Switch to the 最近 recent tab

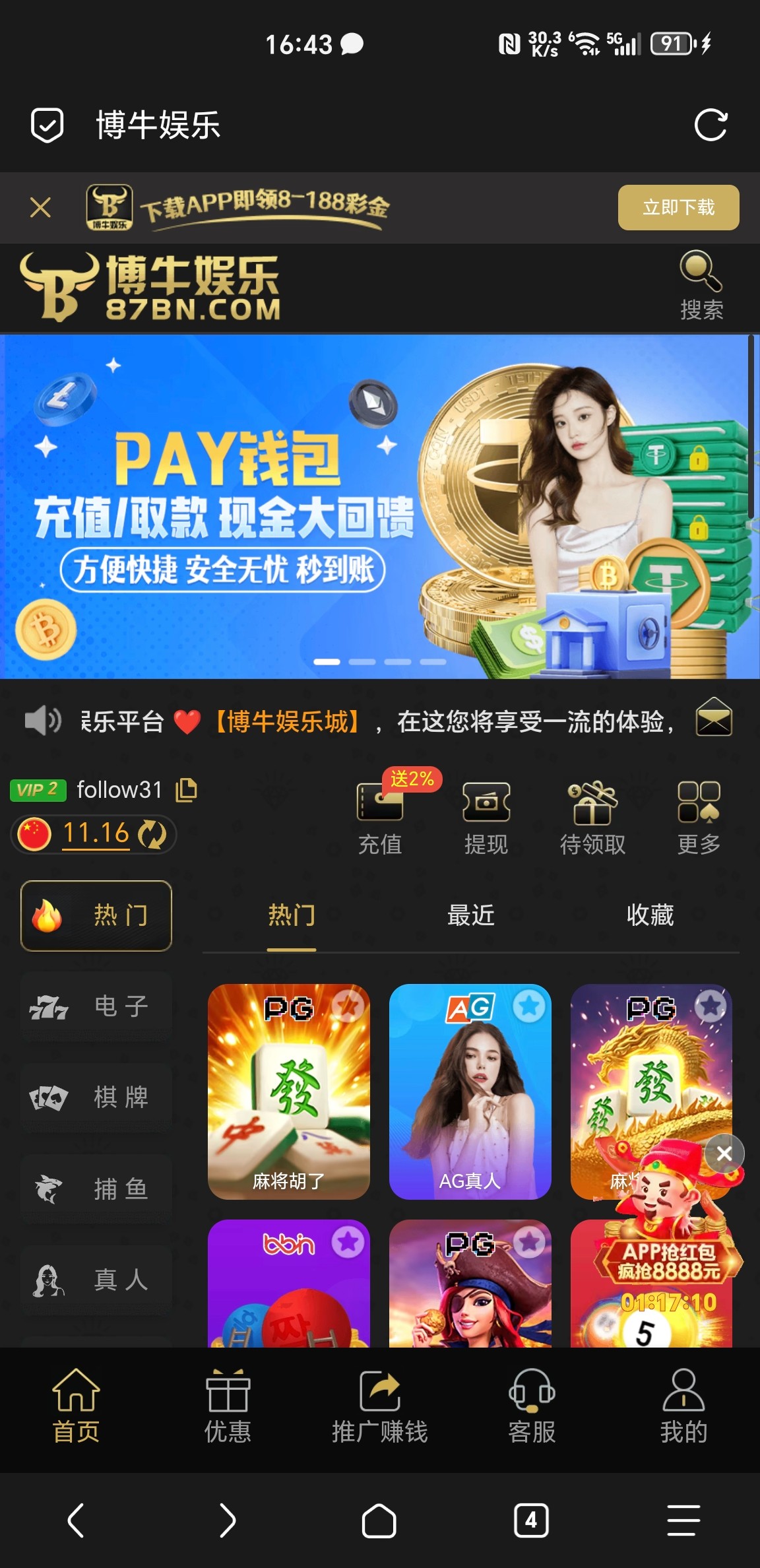pyautogui.click(x=470, y=915)
